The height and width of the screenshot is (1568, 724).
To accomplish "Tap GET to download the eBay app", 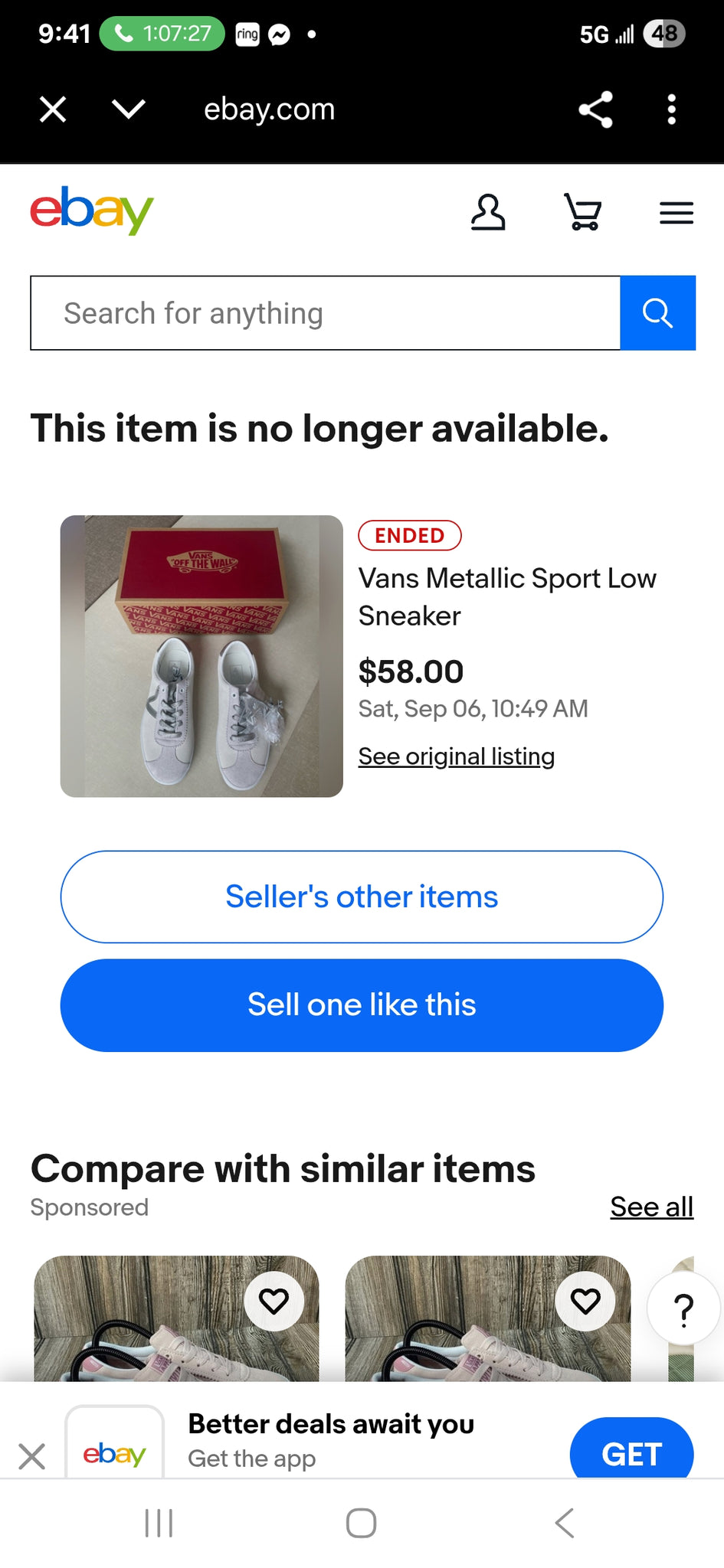I will 631,1453.
